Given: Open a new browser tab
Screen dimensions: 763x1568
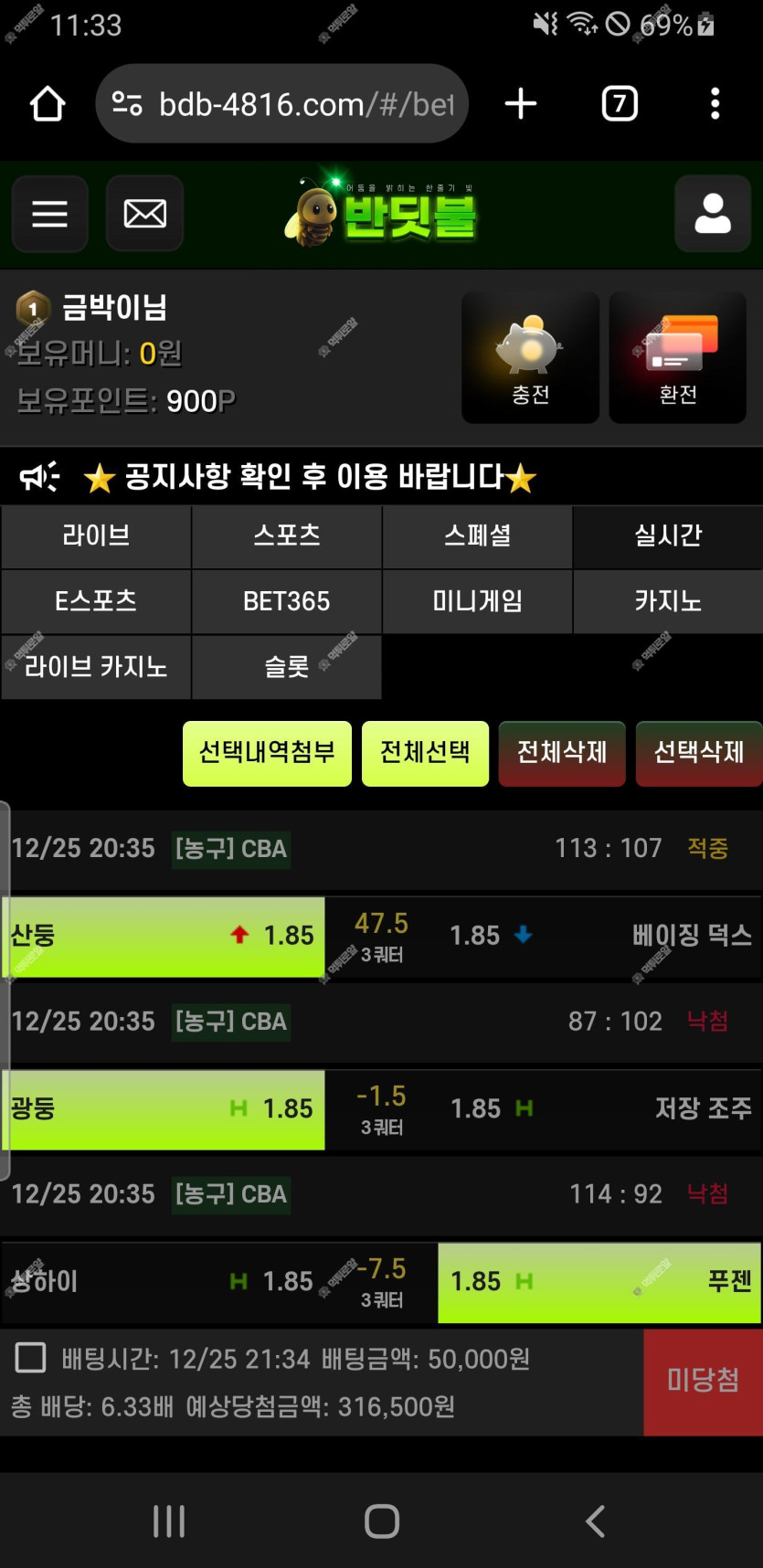Looking at the screenshot, I should coord(521,104).
